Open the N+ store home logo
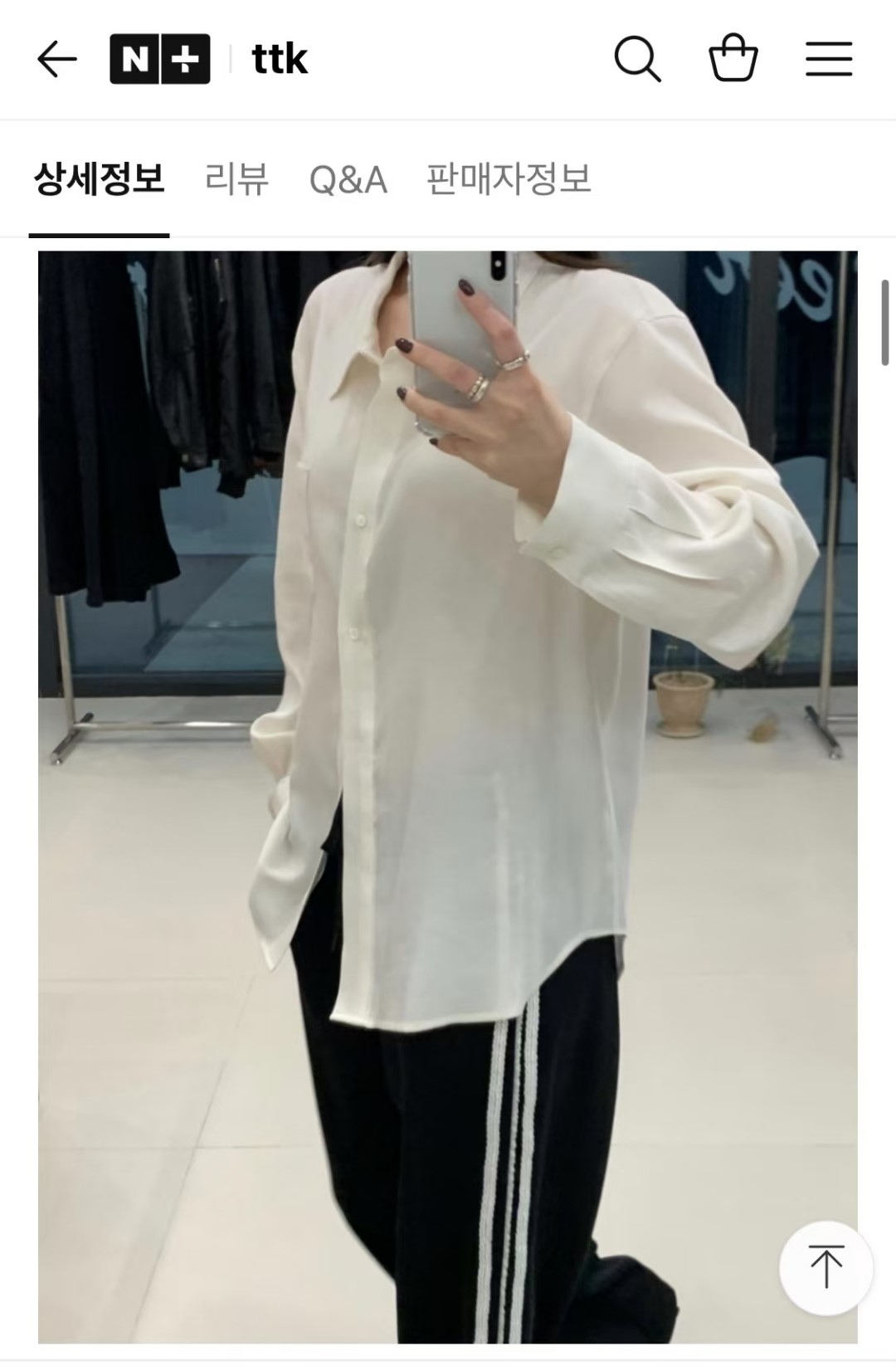The width and height of the screenshot is (896, 1371). coord(159,60)
